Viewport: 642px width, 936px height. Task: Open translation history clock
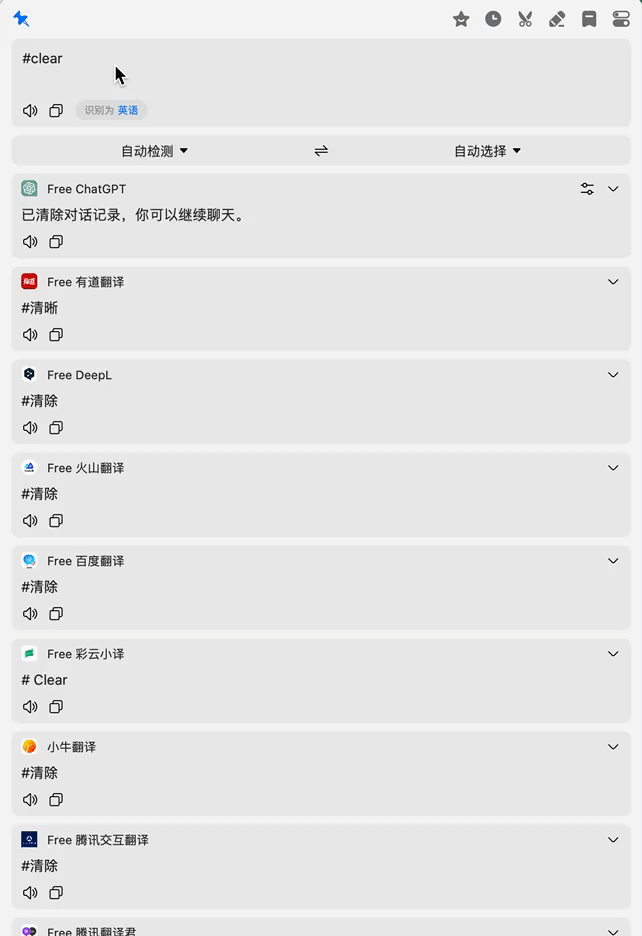493,19
